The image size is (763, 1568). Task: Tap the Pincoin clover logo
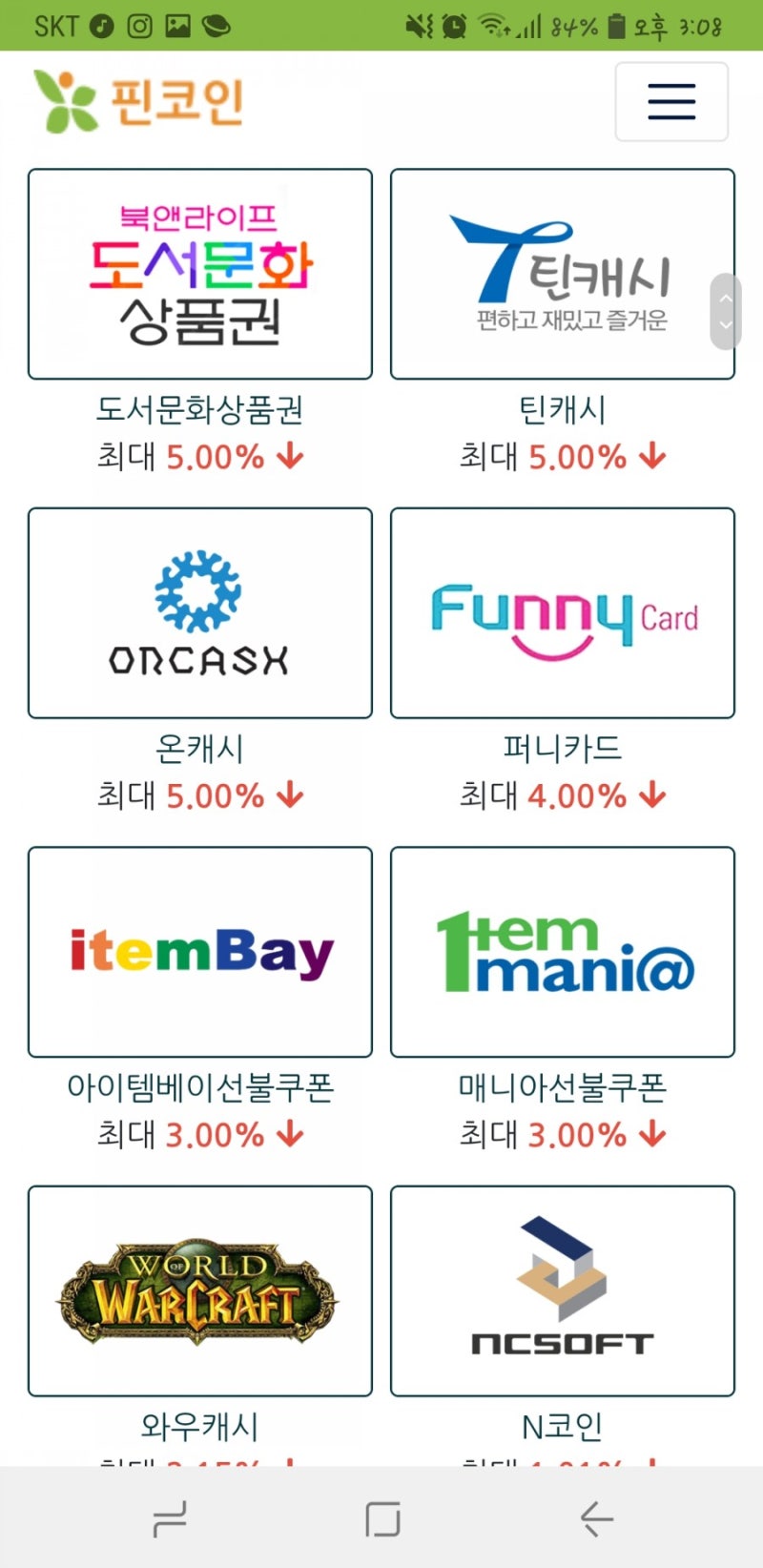tap(65, 98)
